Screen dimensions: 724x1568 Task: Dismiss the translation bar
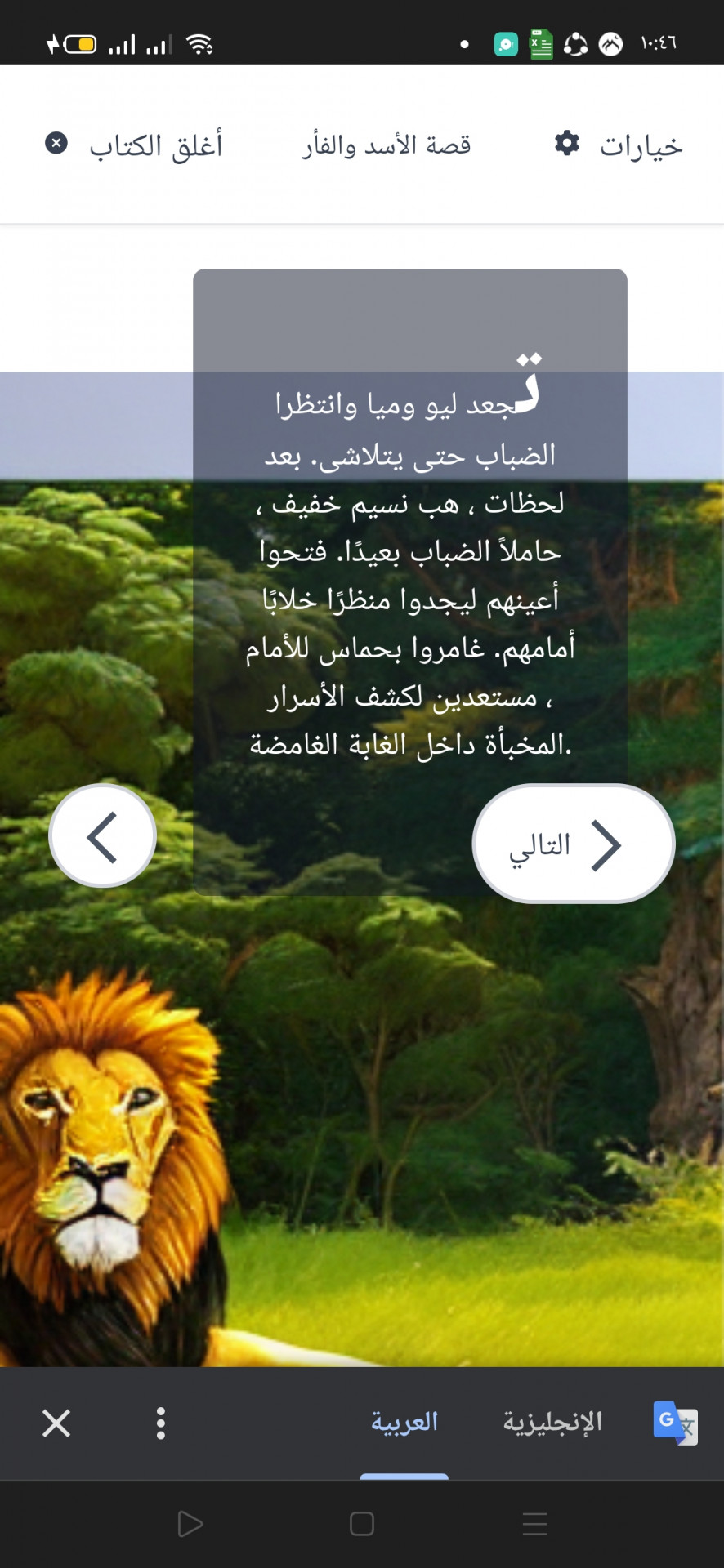tap(56, 1423)
